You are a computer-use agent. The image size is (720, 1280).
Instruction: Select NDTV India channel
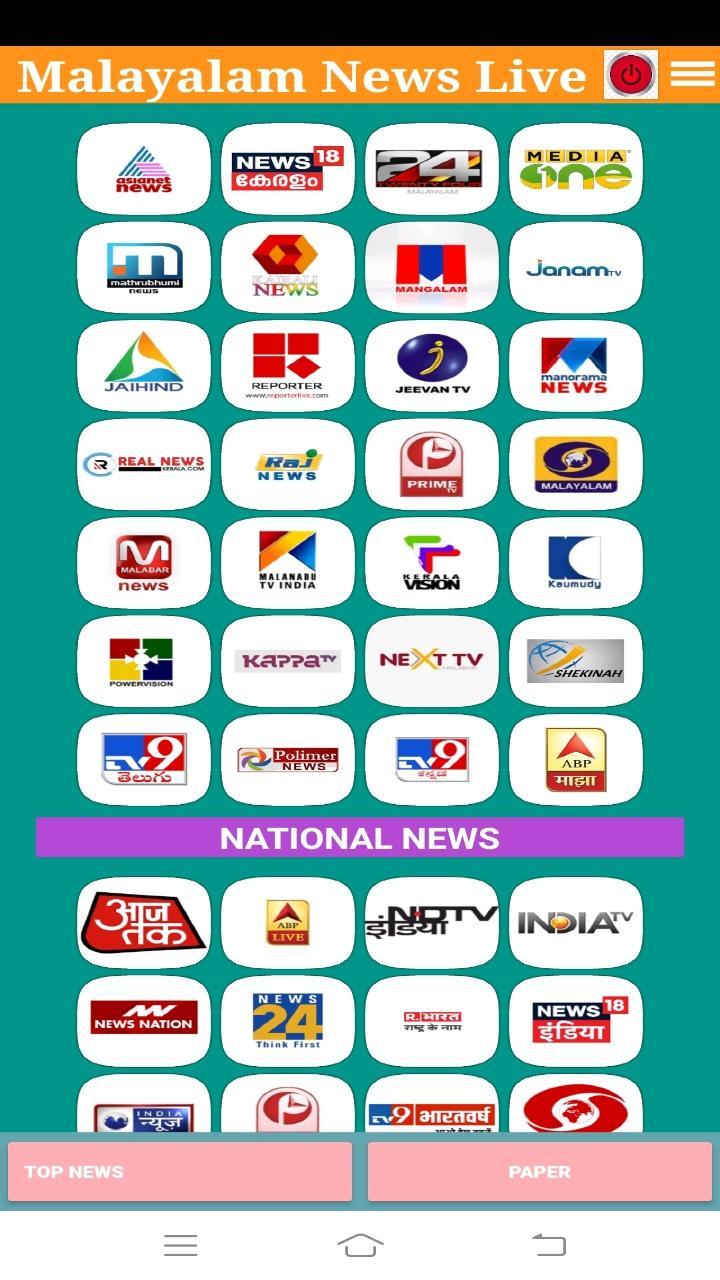click(431, 922)
